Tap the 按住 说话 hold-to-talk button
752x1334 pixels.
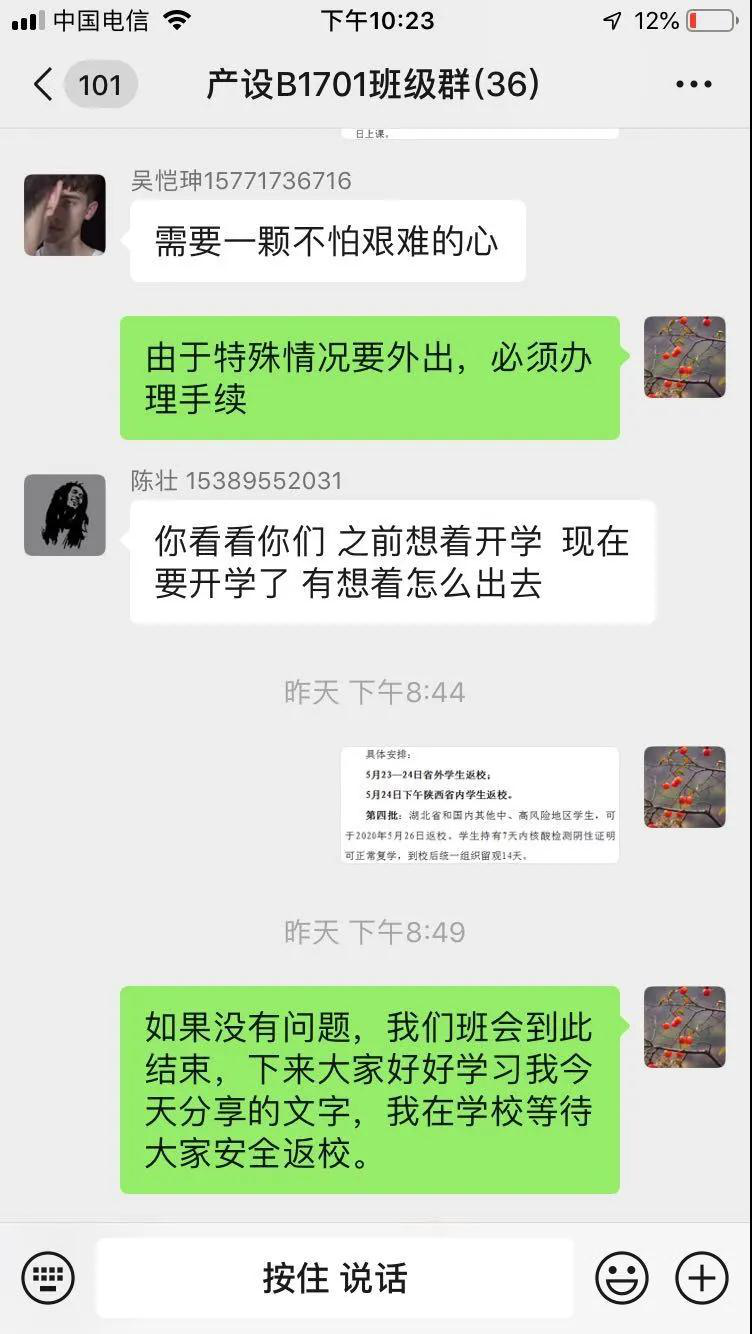pyautogui.click(x=335, y=1278)
